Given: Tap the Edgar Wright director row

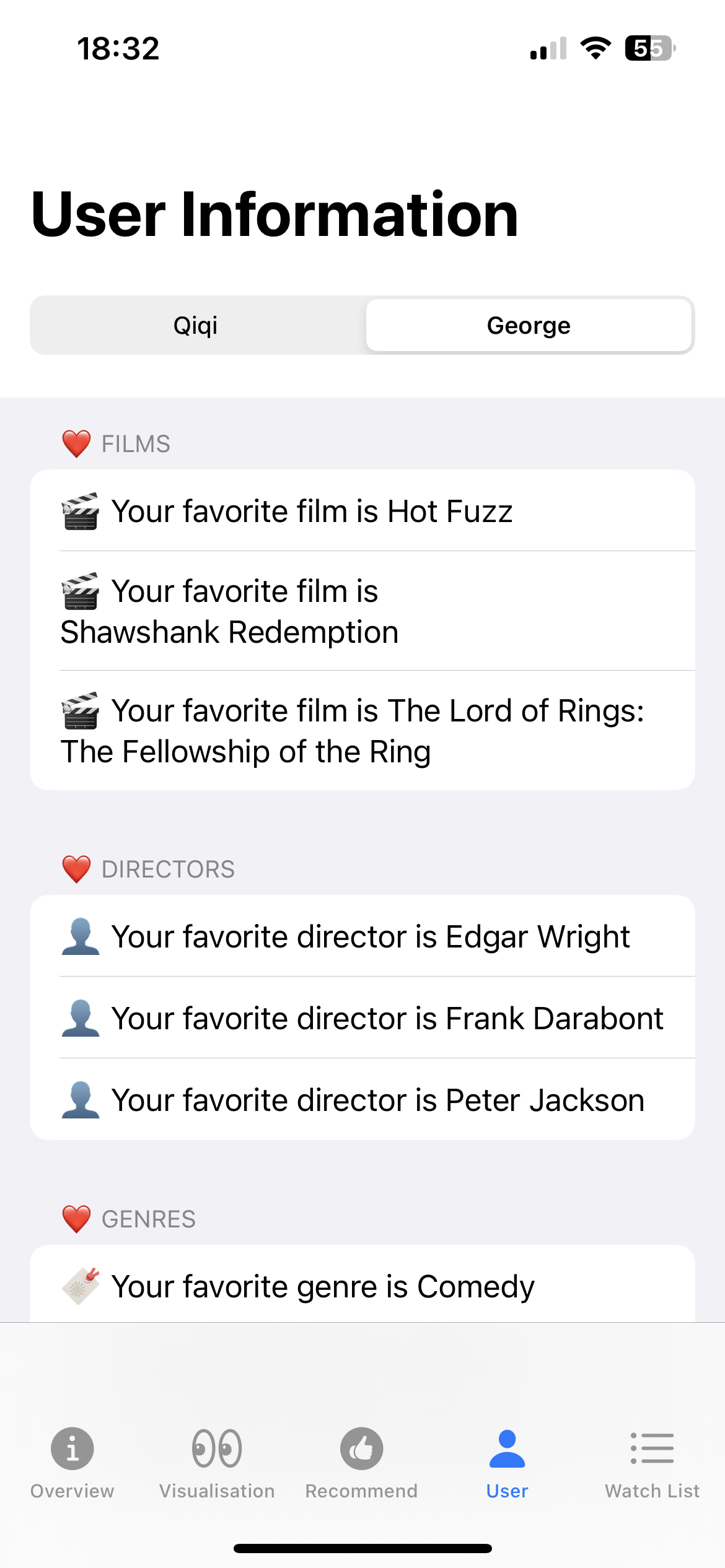Looking at the screenshot, I should (362, 936).
